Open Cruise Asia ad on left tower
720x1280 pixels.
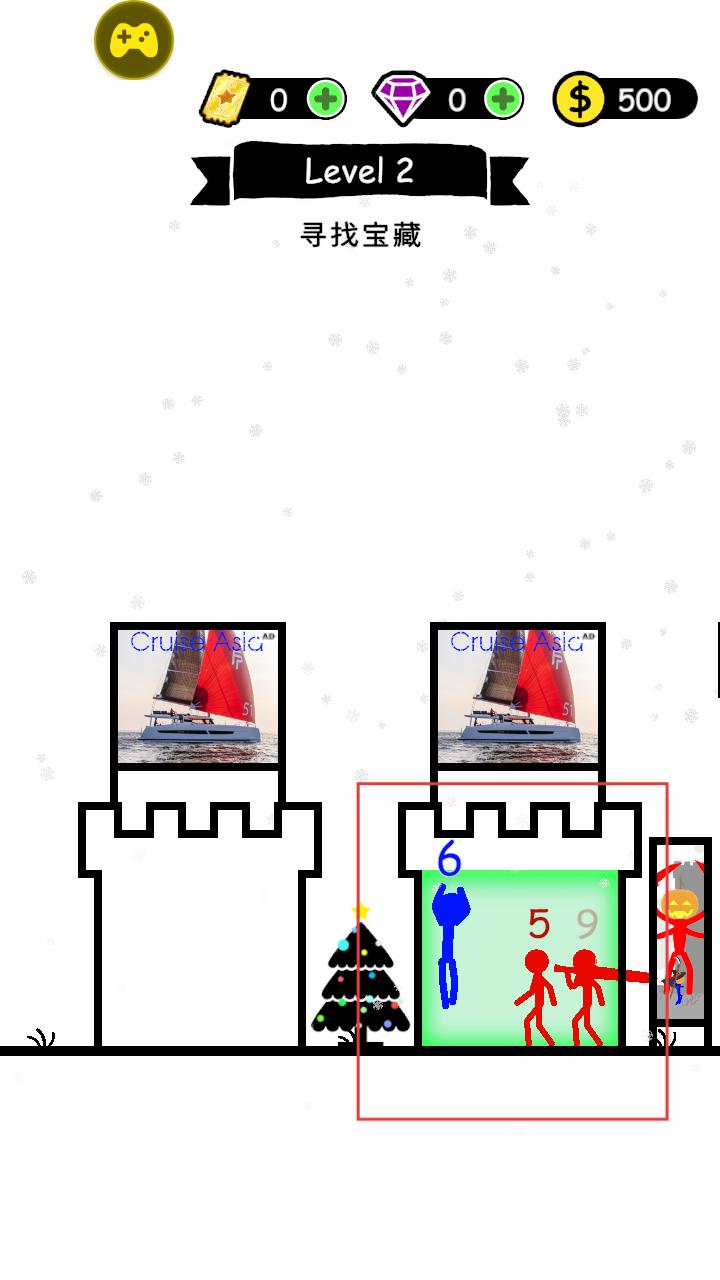click(x=198, y=695)
